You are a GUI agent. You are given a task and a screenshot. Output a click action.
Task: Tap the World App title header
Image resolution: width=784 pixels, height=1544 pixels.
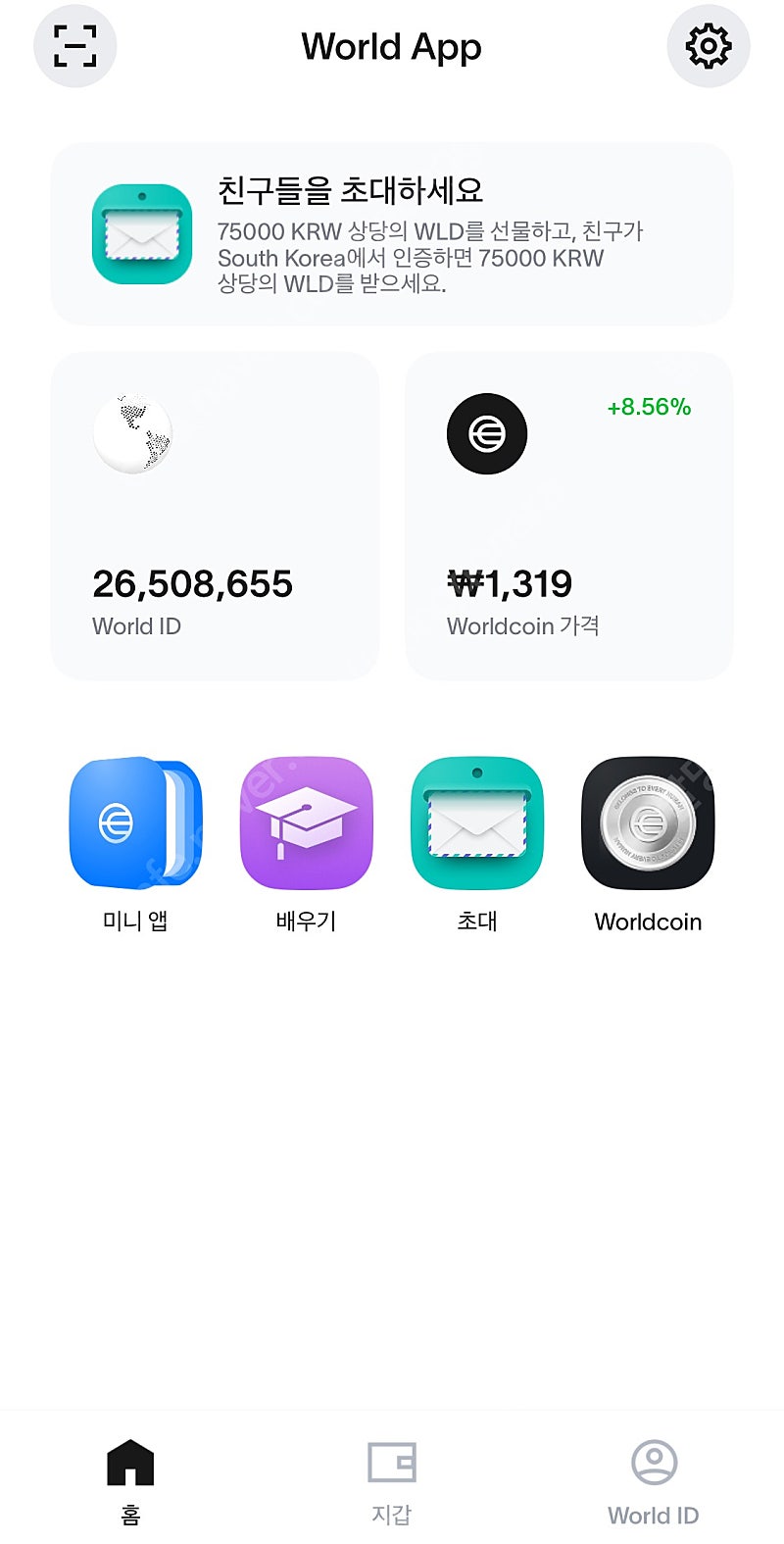coord(392,46)
